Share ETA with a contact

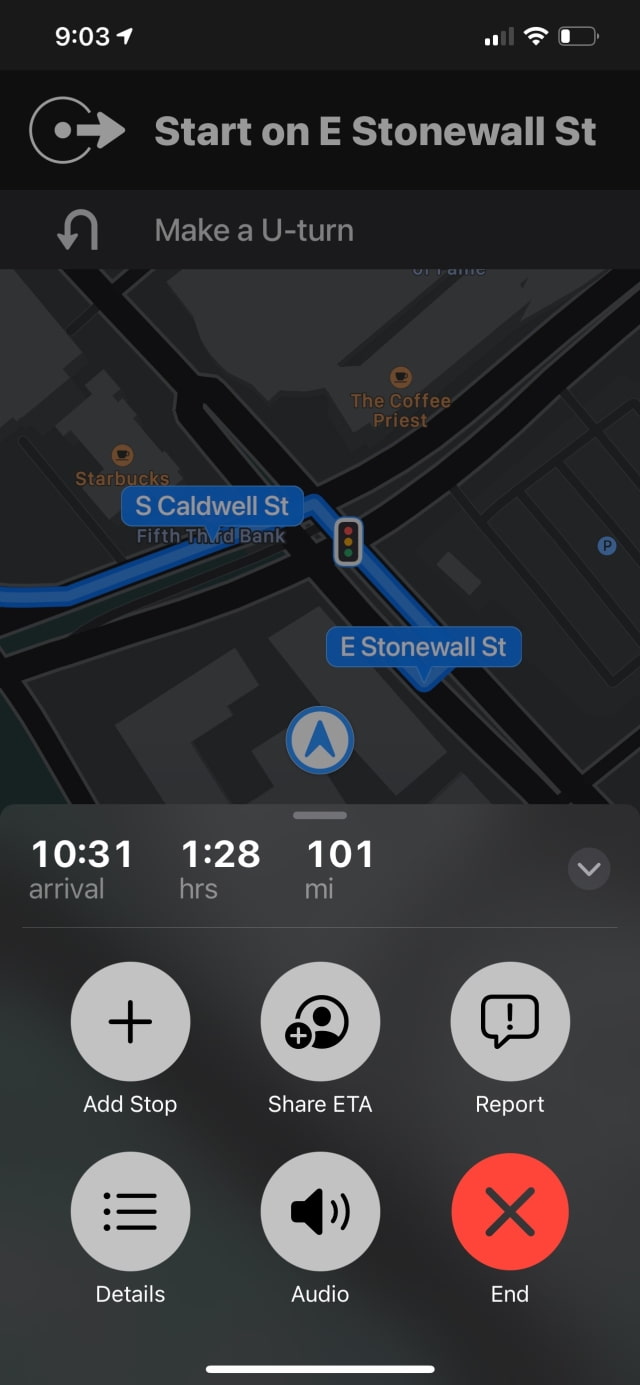pos(320,1022)
